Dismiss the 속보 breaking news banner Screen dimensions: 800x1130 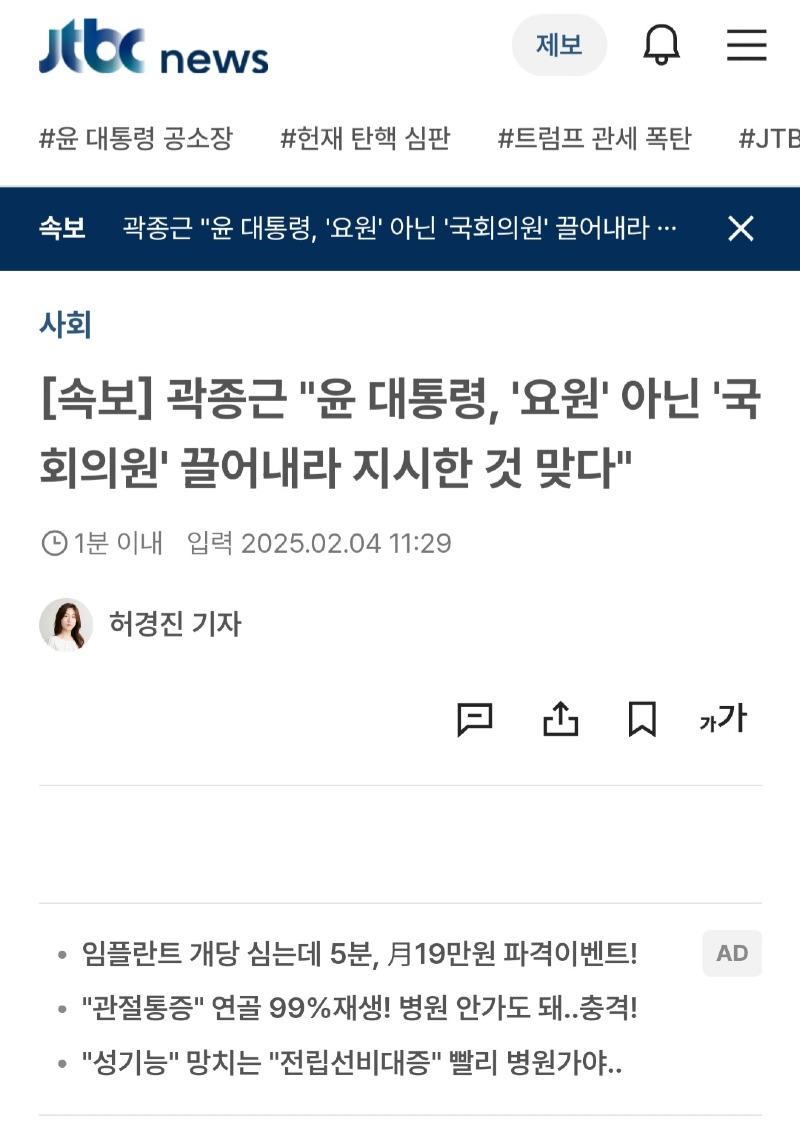740,229
